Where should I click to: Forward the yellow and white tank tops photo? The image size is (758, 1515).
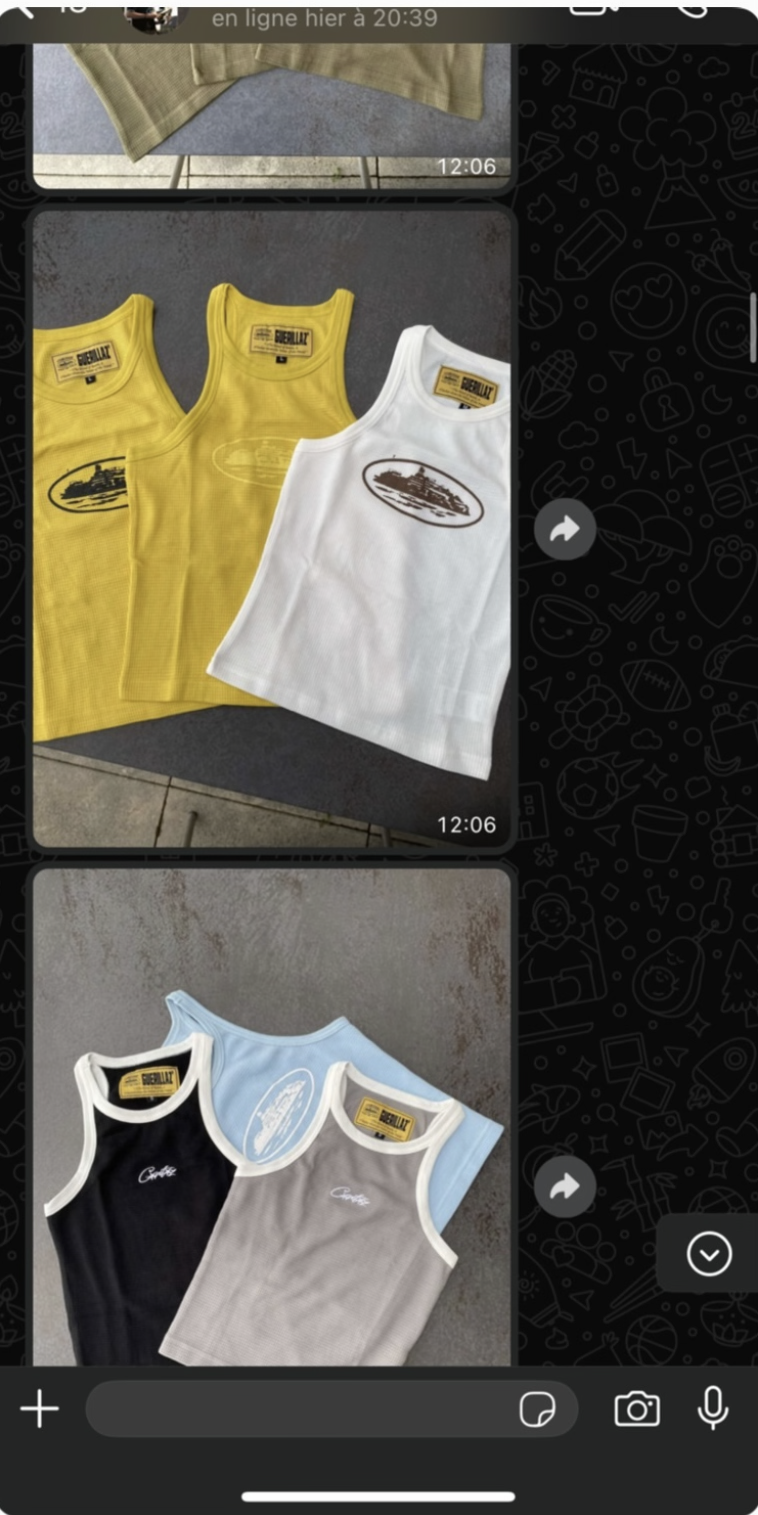pos(565,529)
